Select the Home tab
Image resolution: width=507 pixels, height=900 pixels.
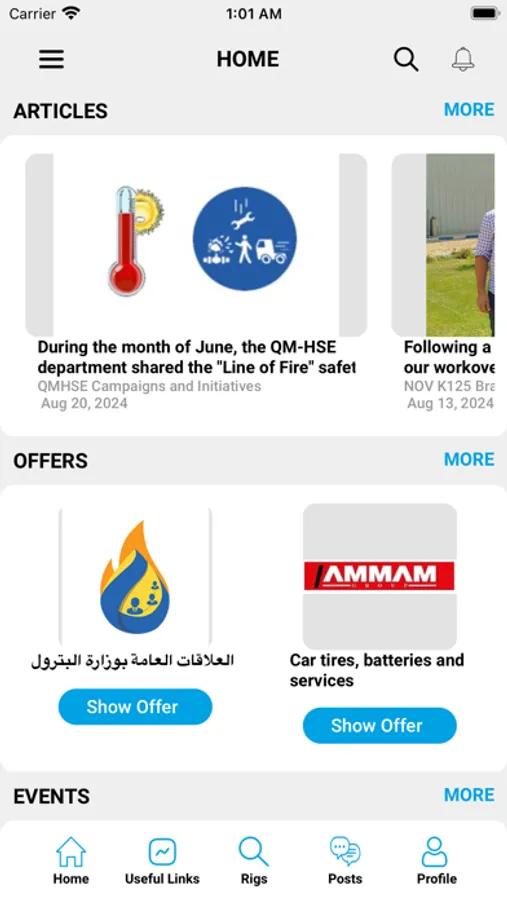[71, 860]
